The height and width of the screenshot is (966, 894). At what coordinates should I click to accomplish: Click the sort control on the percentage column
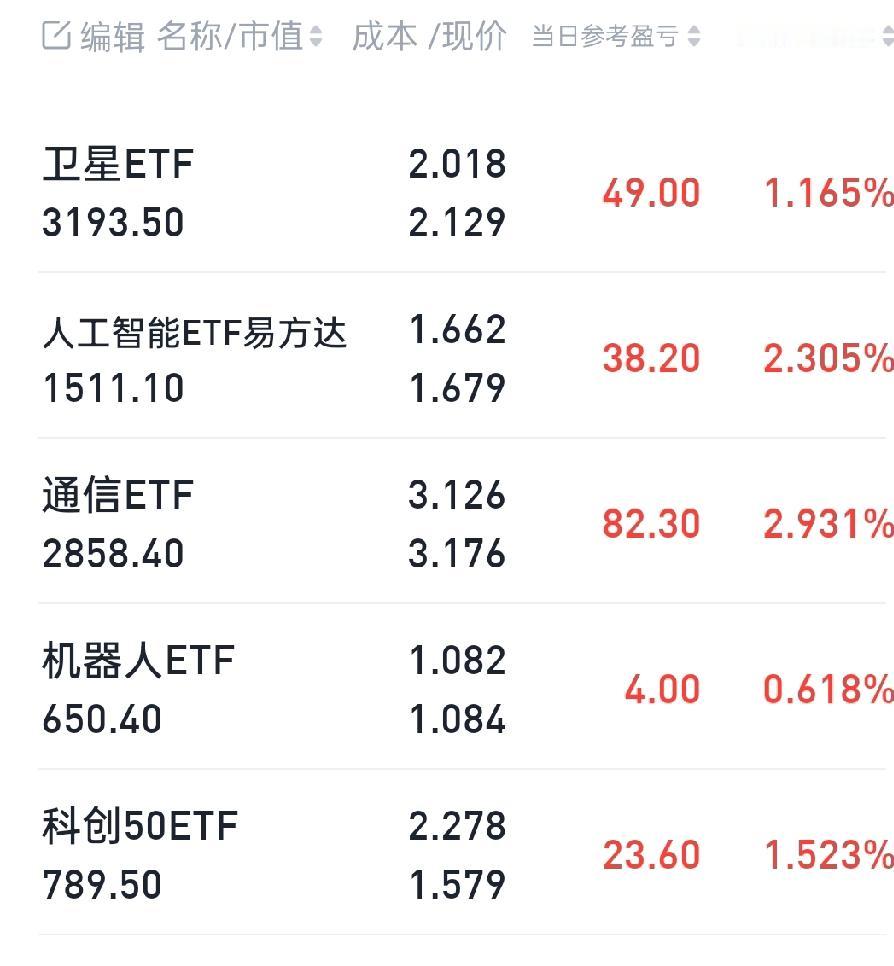[885, 35]
